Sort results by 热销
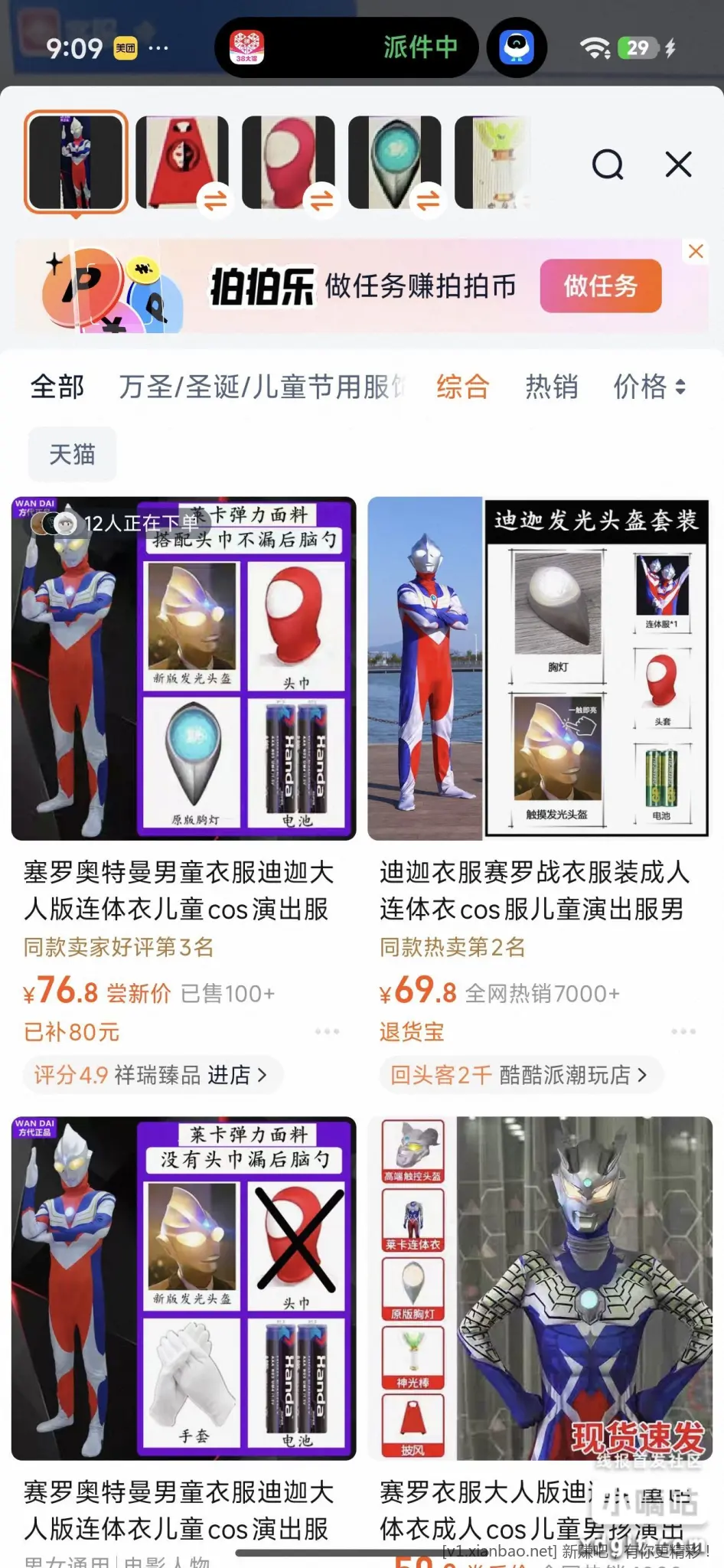 [x=551, y=387]
